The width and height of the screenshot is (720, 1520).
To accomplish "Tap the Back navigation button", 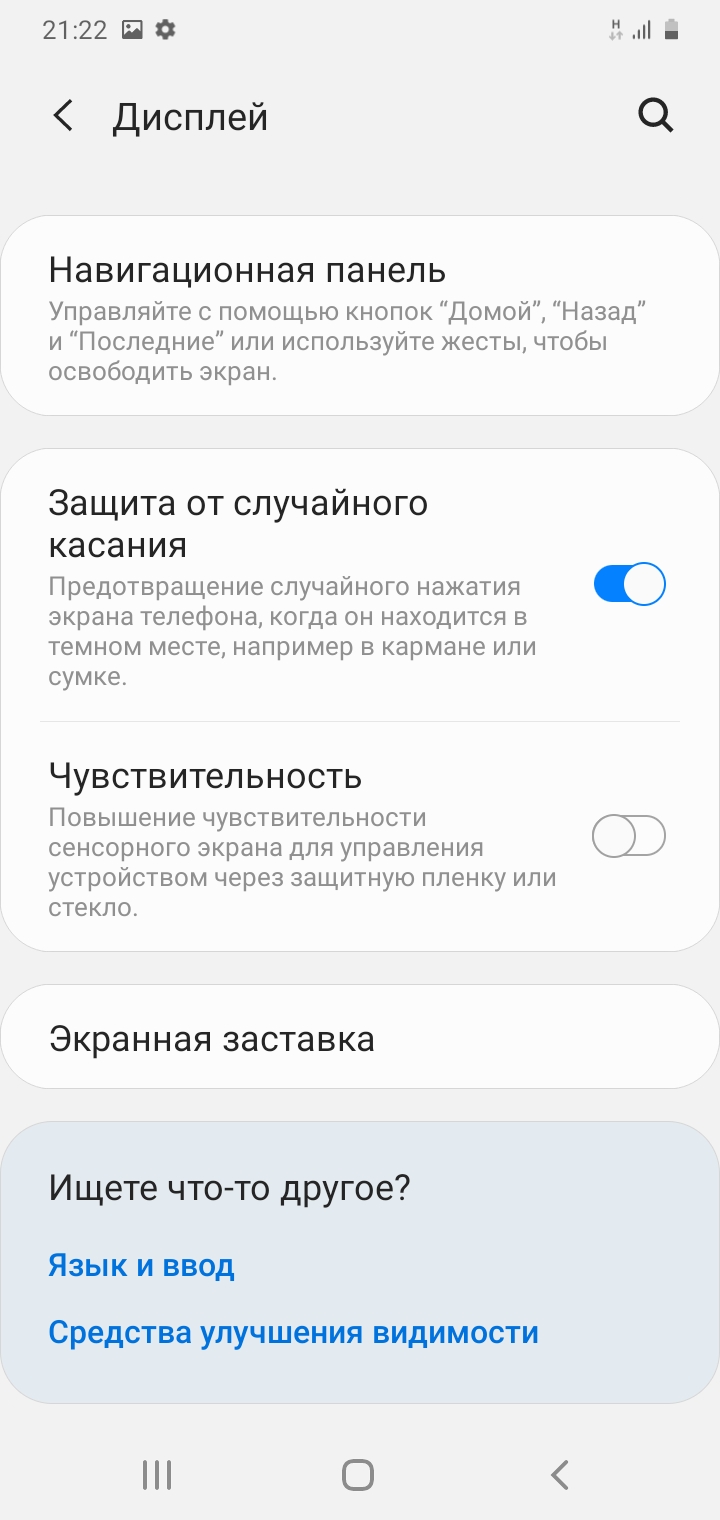I will 559,1473.
